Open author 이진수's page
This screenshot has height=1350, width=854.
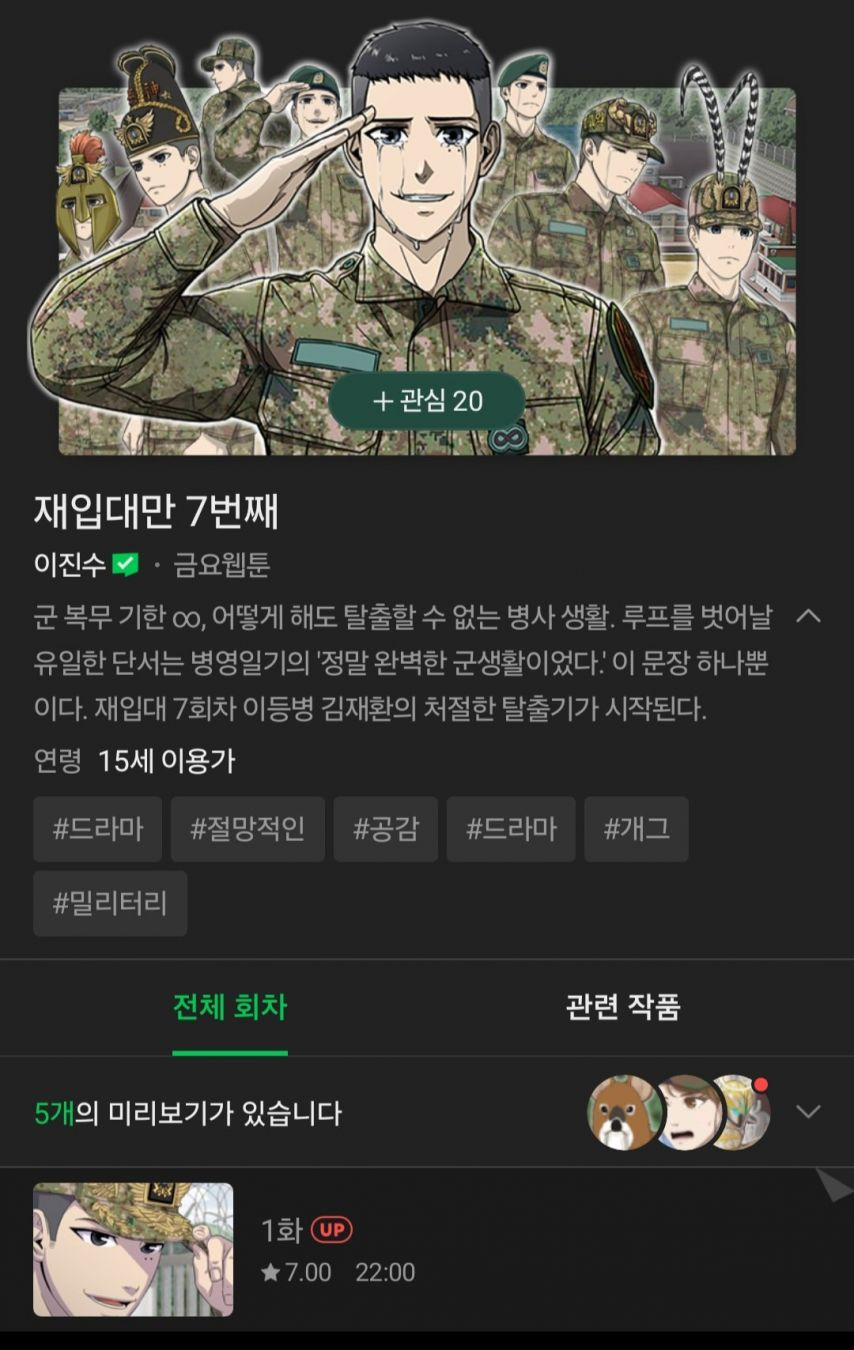pos(70,565)
